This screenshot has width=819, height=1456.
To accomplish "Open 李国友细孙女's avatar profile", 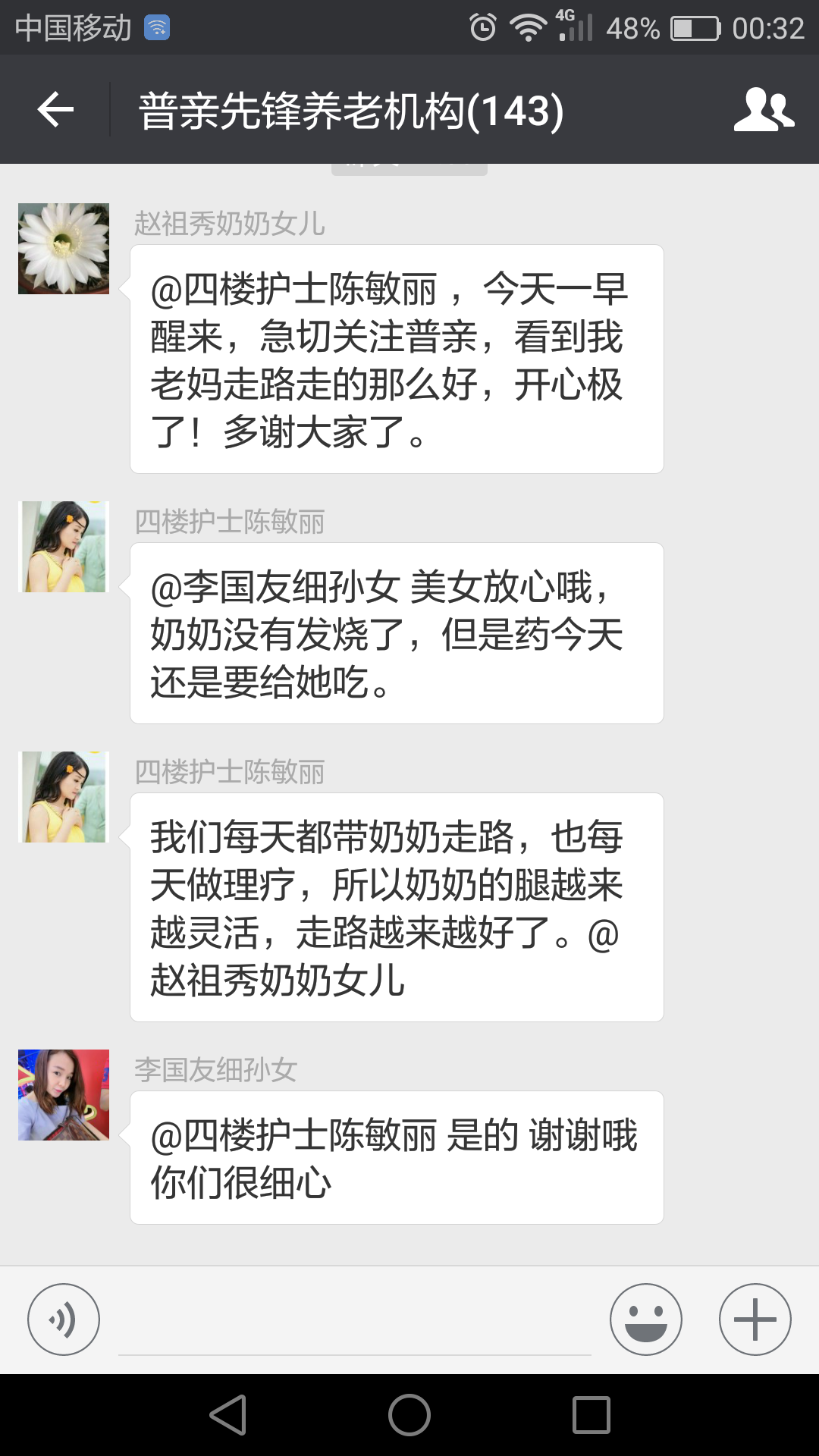I will (x=64, y=1095).
